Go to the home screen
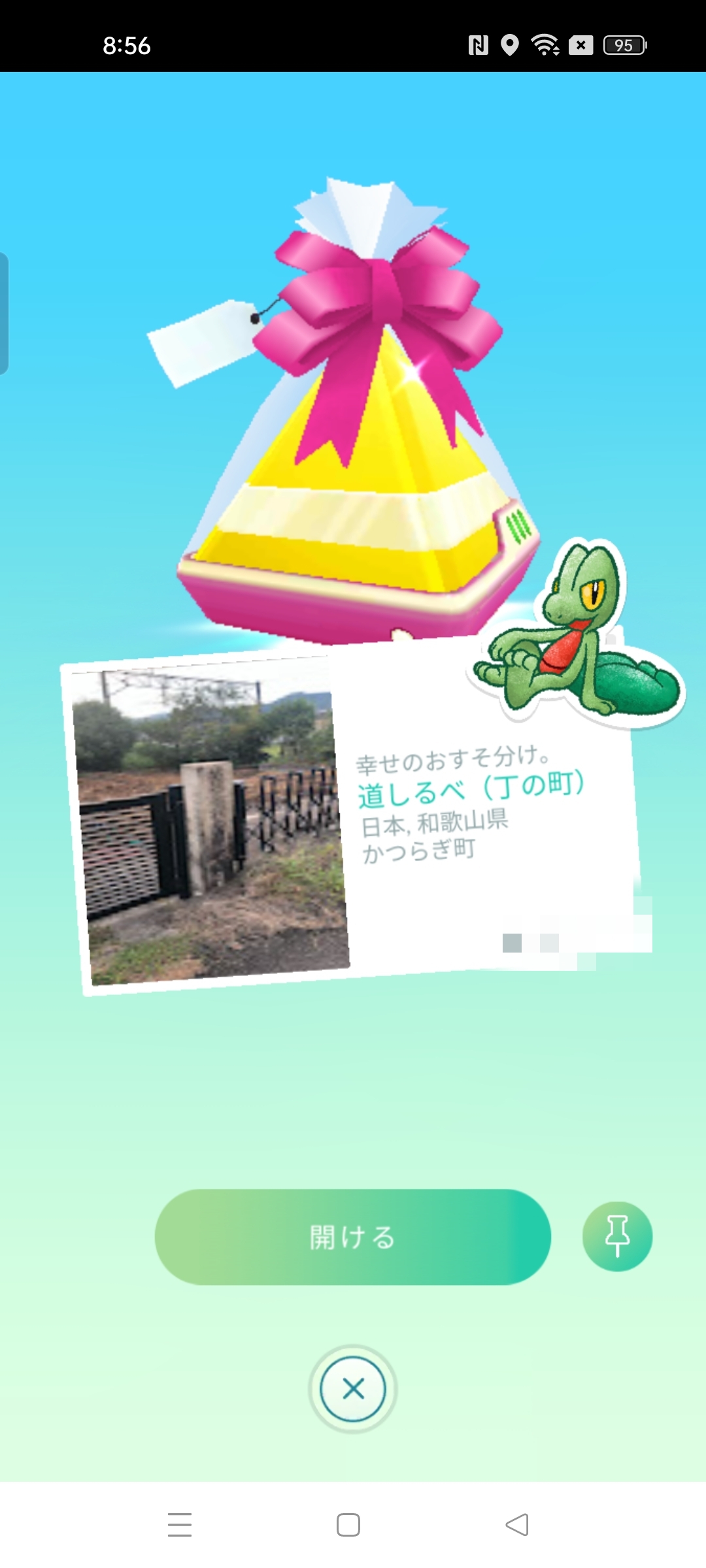 click(x=348, y=1524)
